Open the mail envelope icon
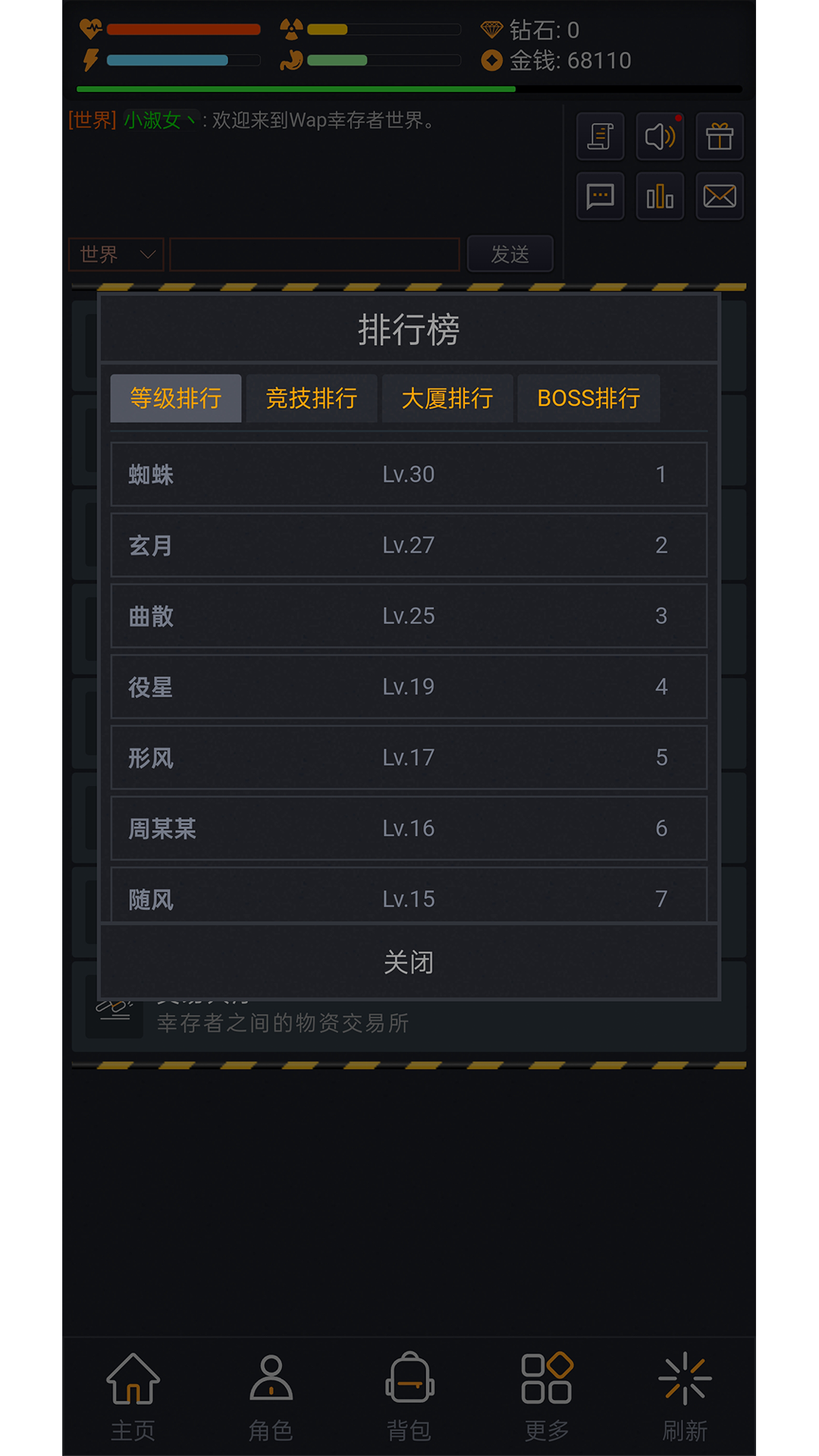This screenshot has height=1456, width=819. pos(718,196)
